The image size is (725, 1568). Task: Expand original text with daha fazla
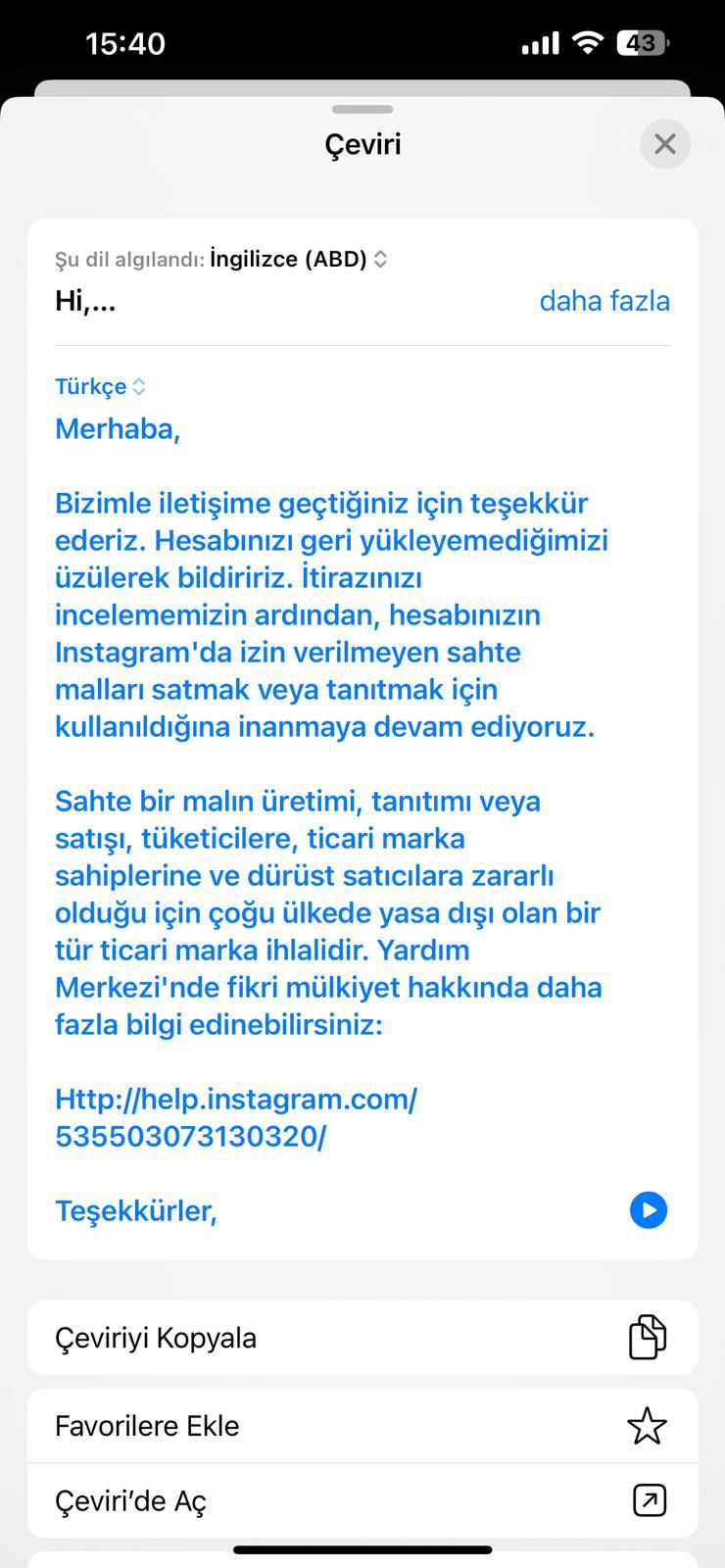(x=604, y=301)
